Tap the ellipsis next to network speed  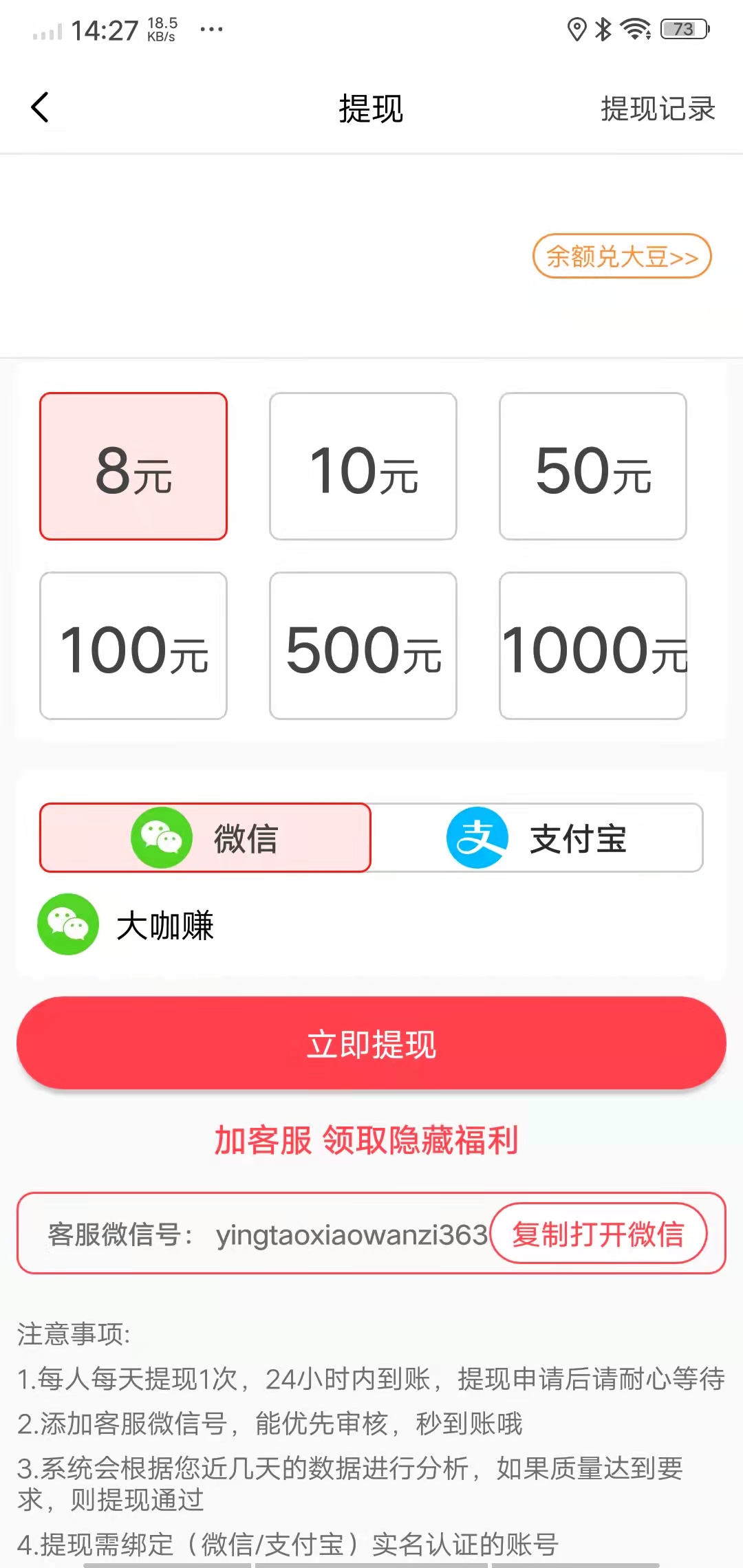(x=211, y=29)
